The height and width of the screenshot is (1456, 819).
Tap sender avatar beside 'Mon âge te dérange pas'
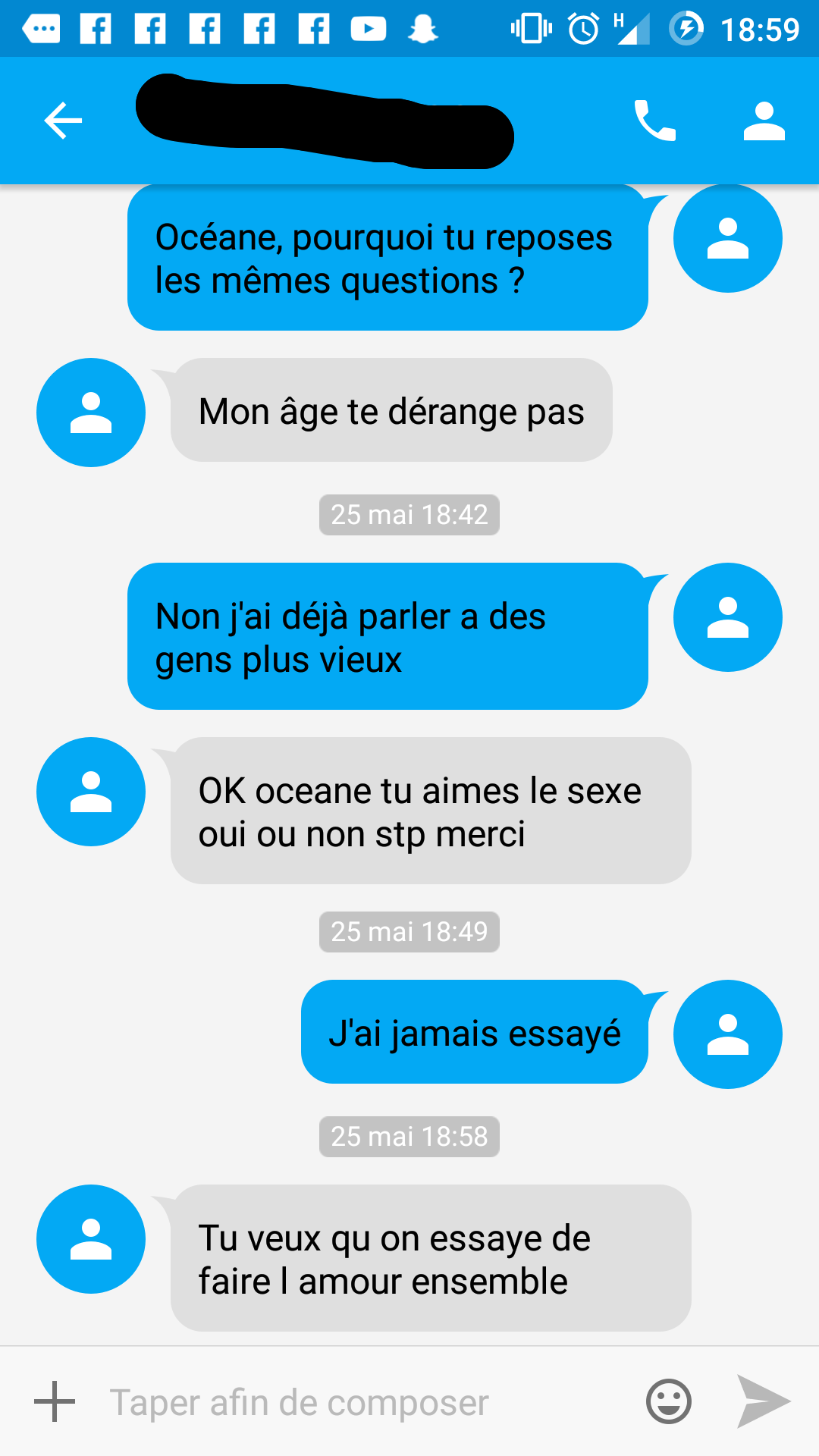tap(91, 412)
